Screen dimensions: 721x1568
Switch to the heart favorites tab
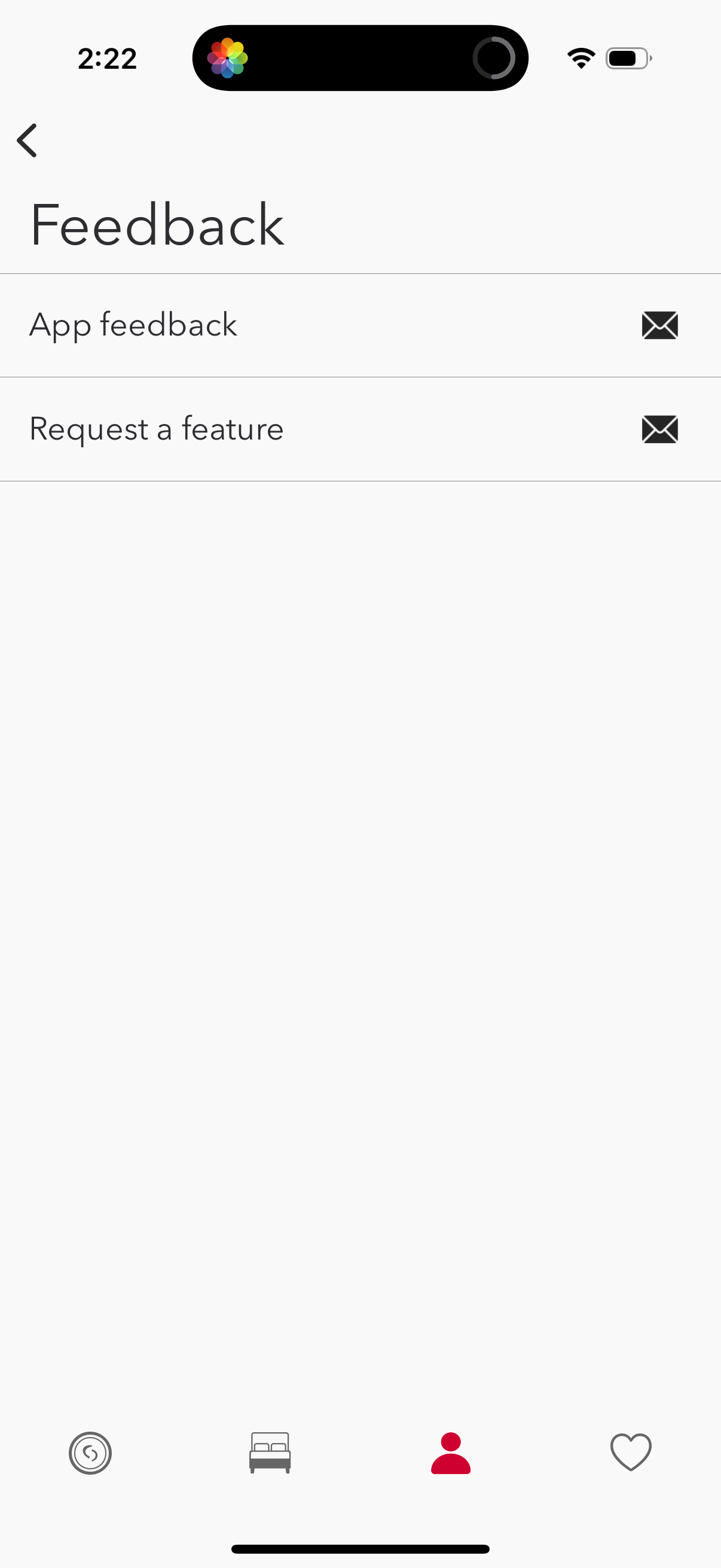click(630, 1453)
